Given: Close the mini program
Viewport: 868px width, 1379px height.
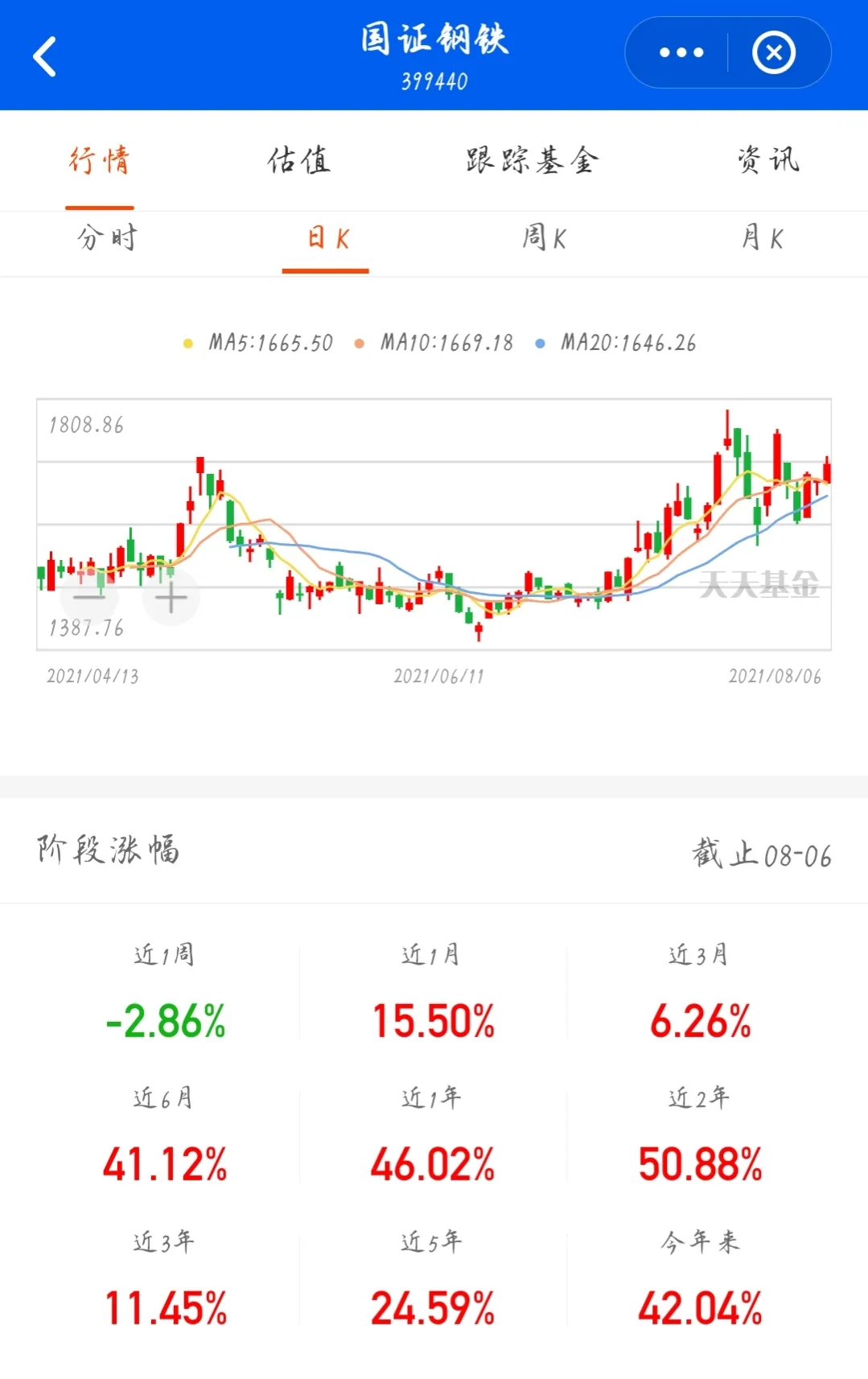Looking at the screenshot, I should pos(774,53).
